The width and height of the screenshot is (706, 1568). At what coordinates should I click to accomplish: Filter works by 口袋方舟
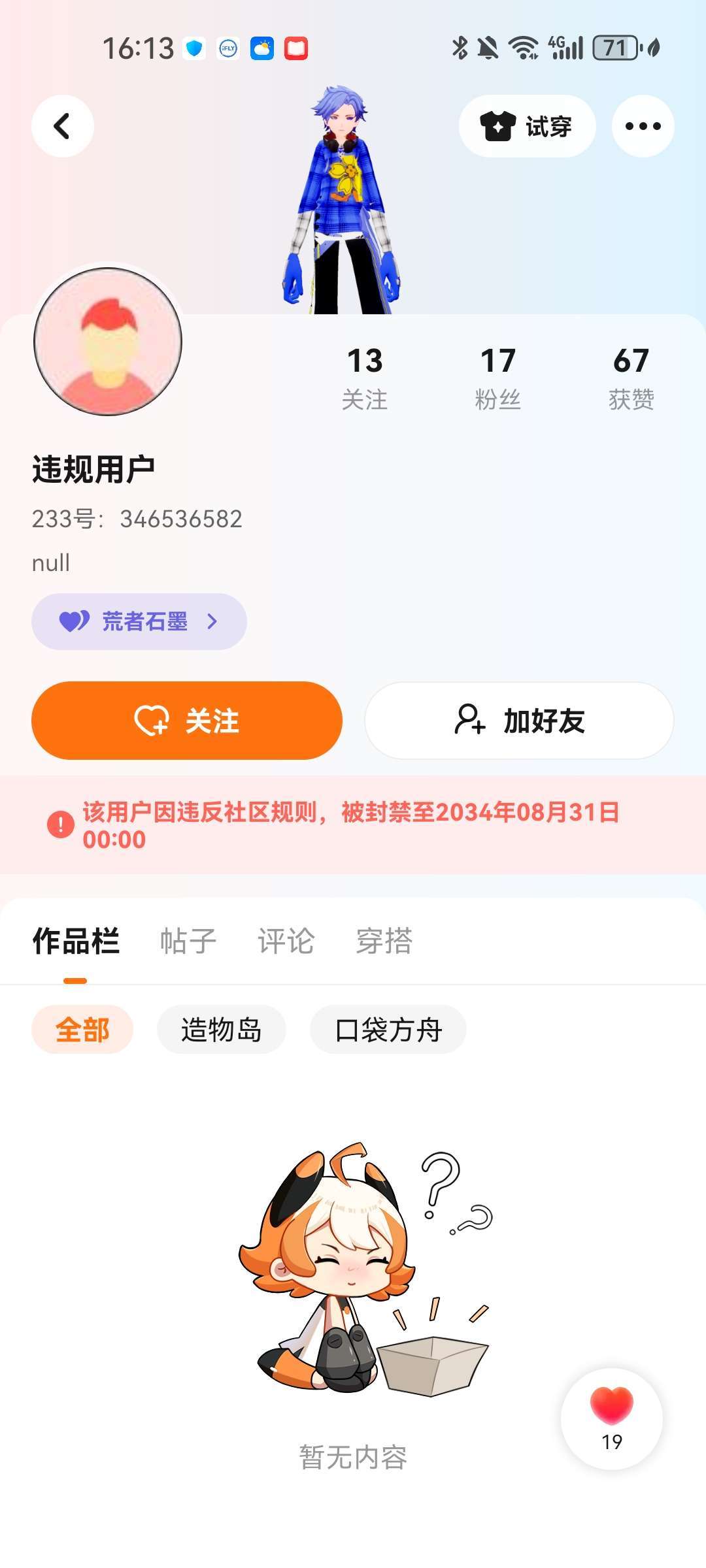388,1030
